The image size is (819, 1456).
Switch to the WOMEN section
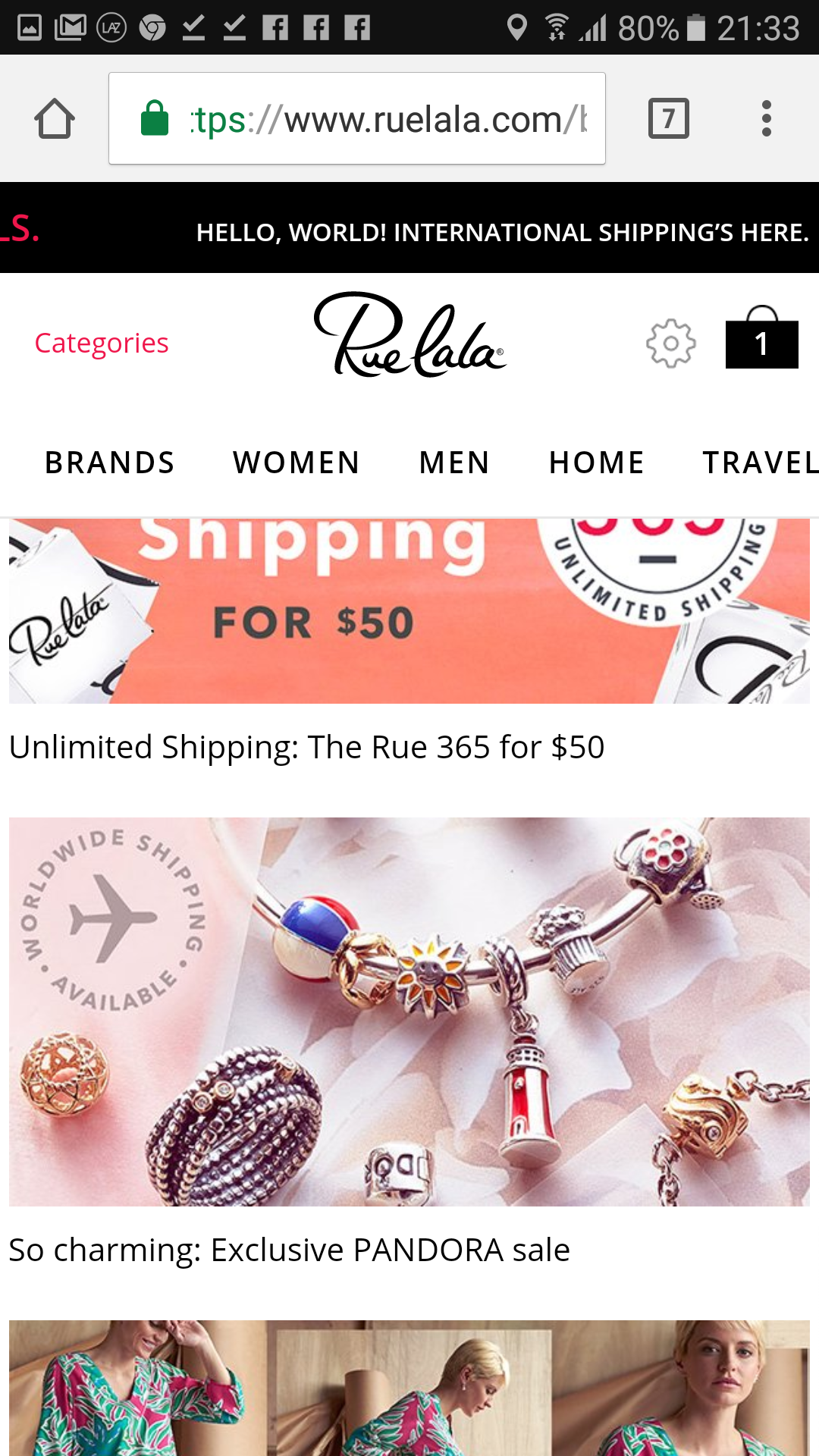(x=297, y=463)
